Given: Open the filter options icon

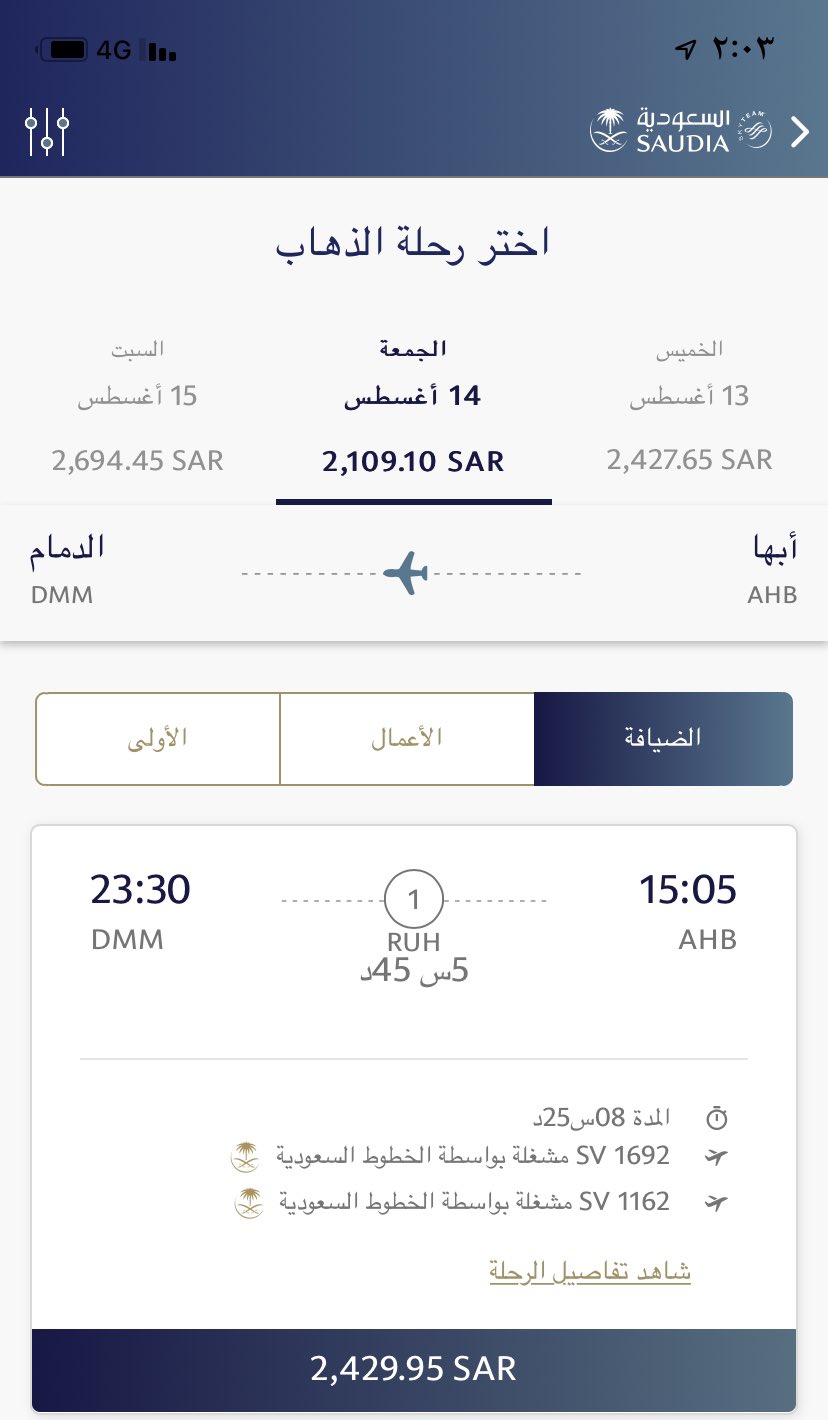Looking at the screenshot, I should (47, 131).
